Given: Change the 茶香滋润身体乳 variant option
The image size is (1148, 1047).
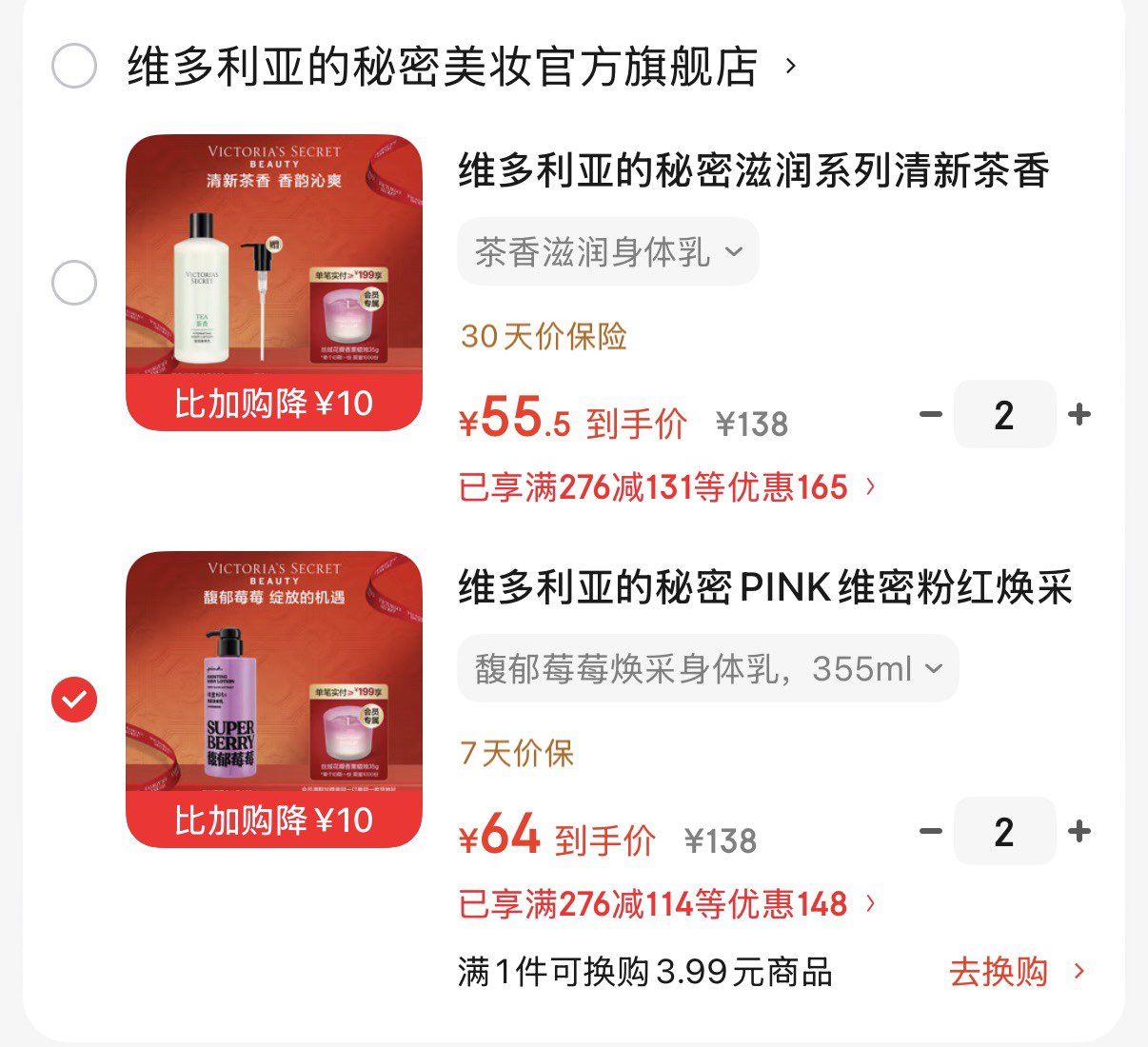Looking at the screenshot, I should (607, 252).
